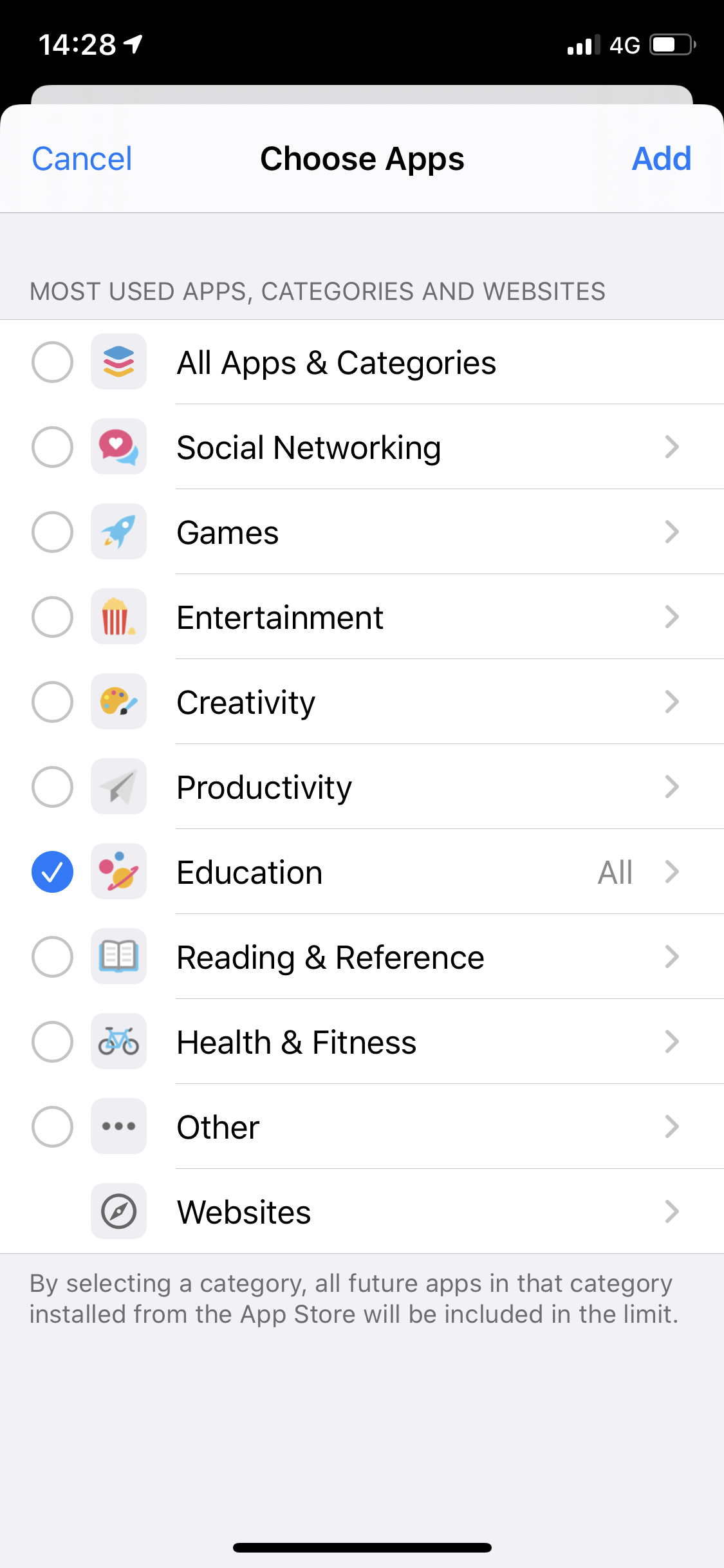
Task: Tick the Other category circle
Action: coord(52,1127)
